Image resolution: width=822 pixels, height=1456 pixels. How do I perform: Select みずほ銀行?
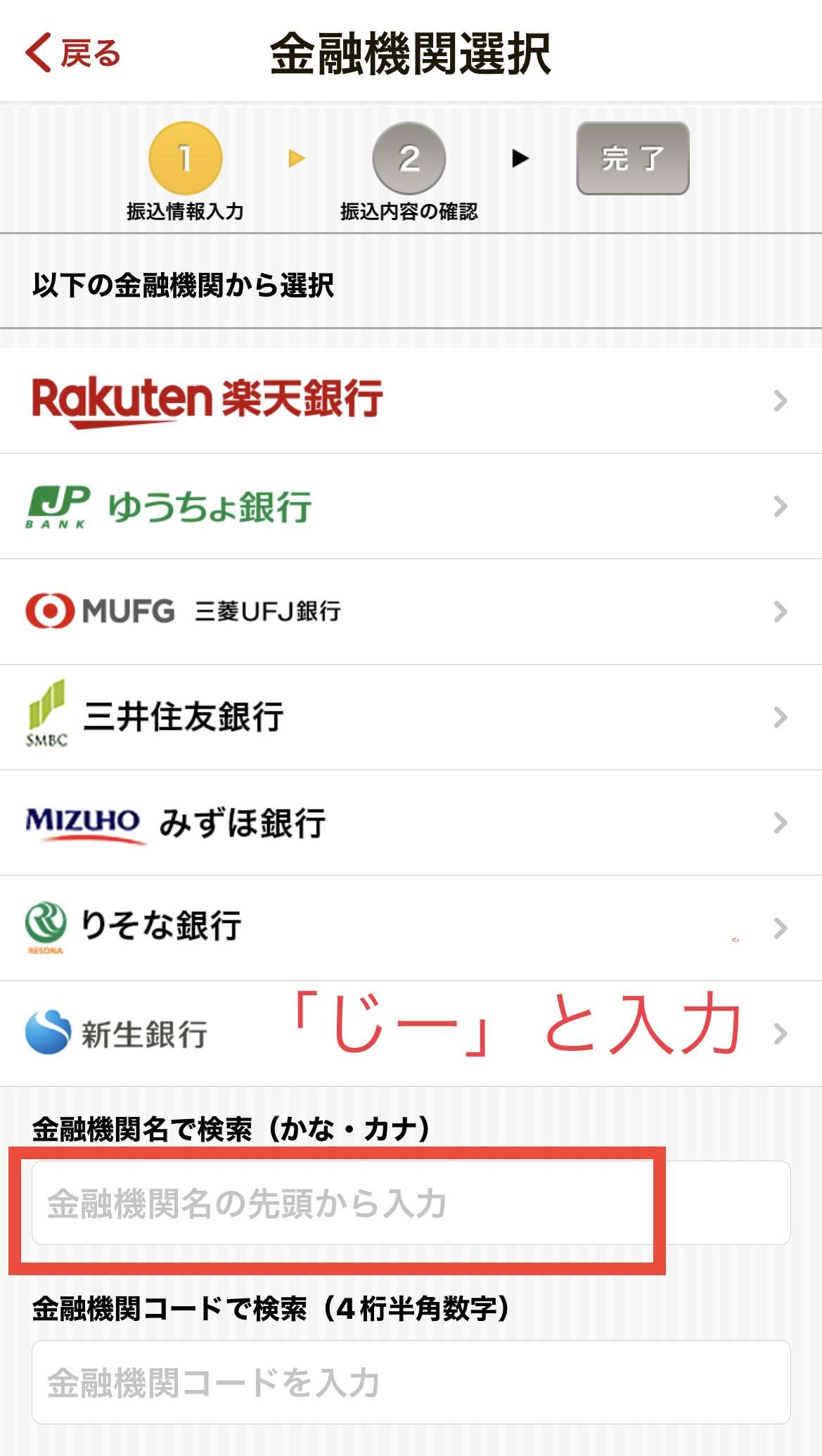411,823
